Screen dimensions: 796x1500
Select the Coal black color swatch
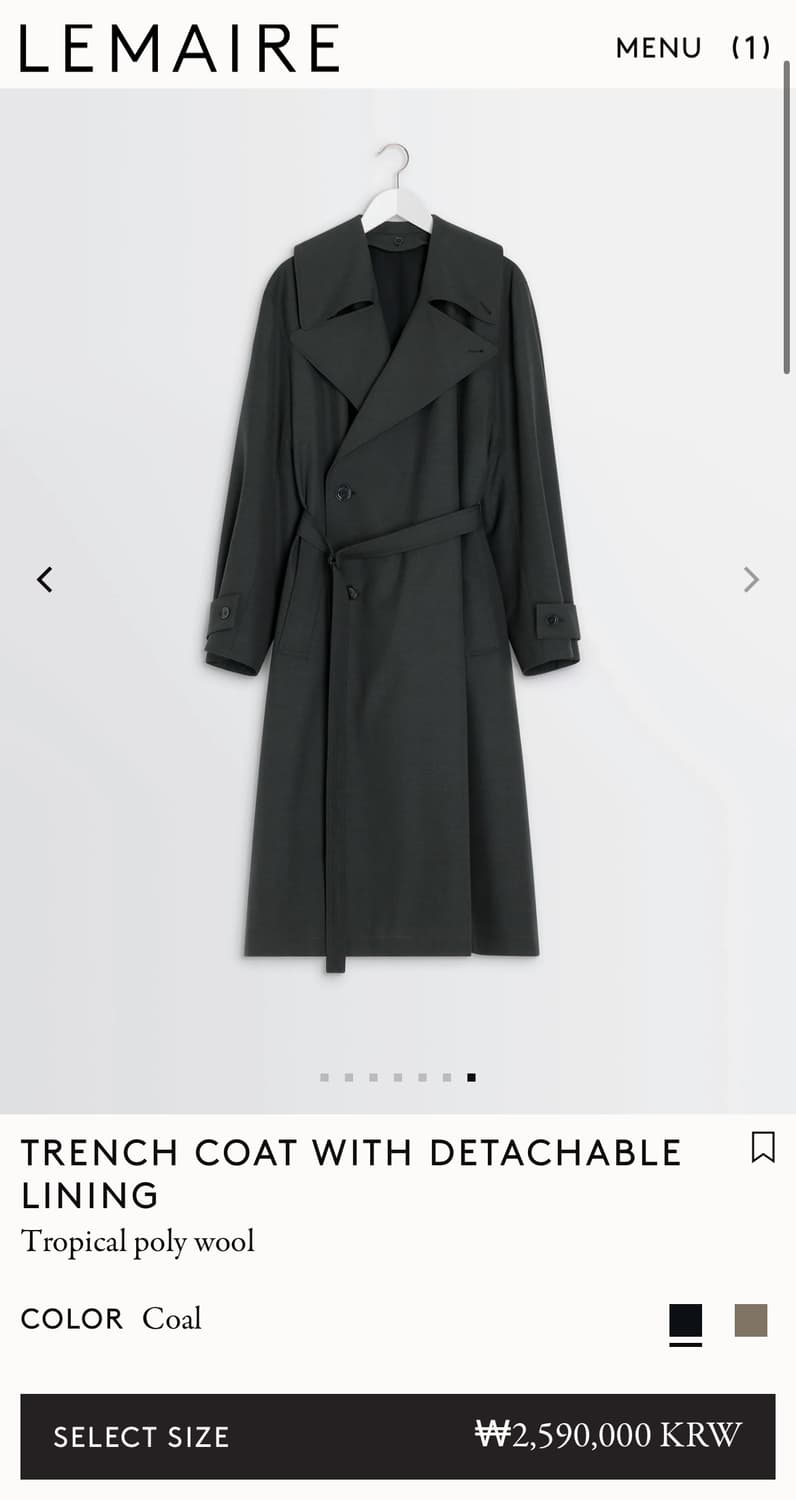pyautogui.click(x=686, y=1320)
